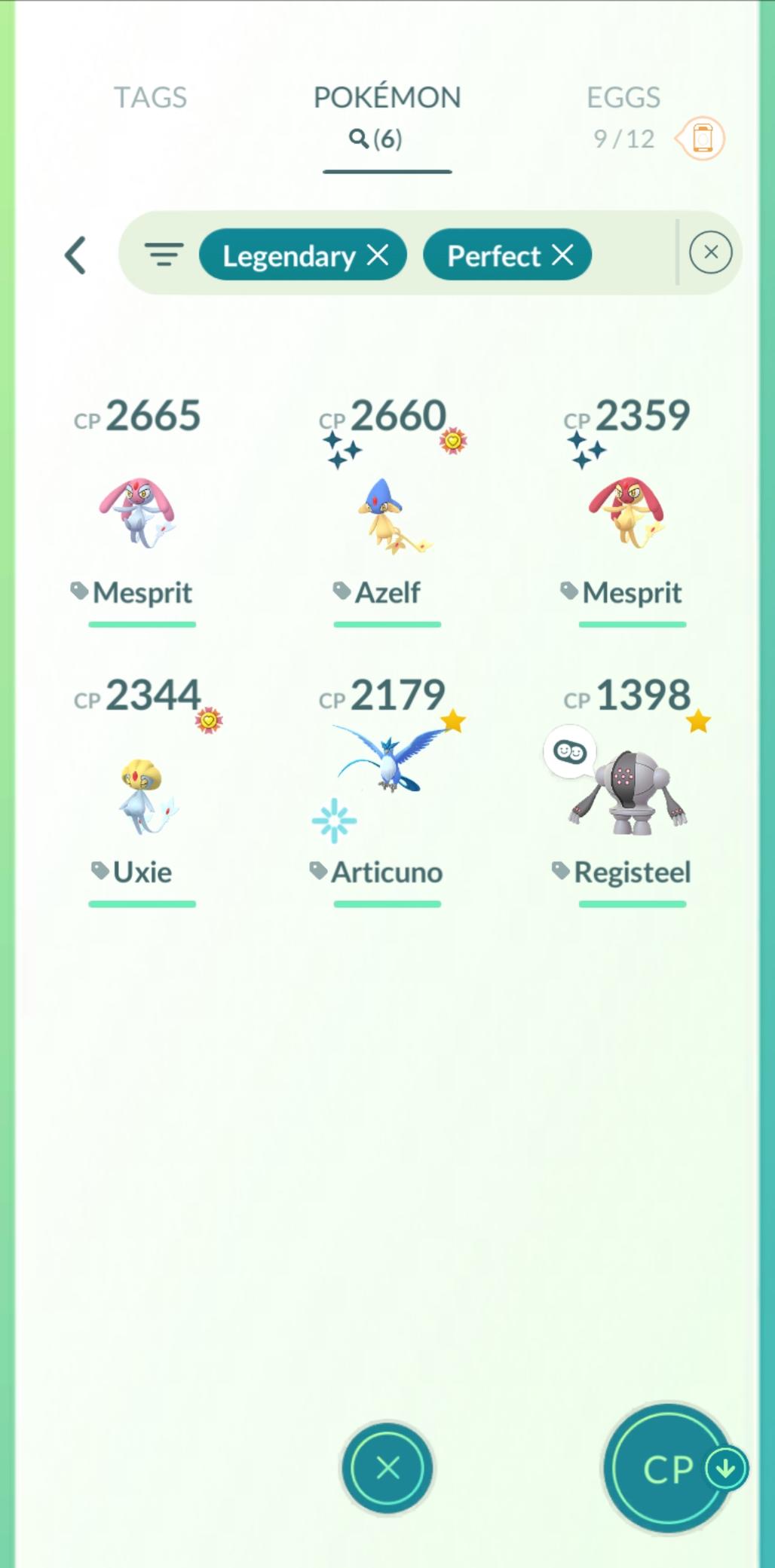Screen dimensions: 775x1568
Task: Open the egg incubator icon
Action: 702,138
